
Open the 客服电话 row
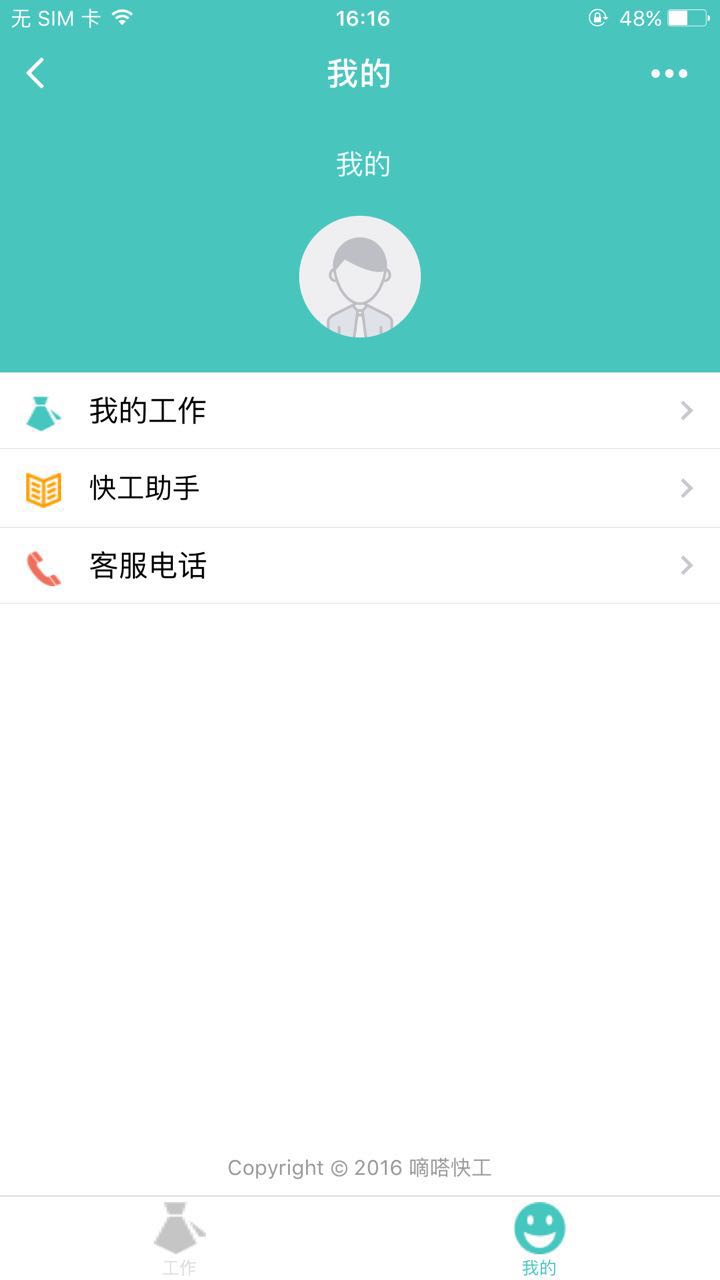360,566
